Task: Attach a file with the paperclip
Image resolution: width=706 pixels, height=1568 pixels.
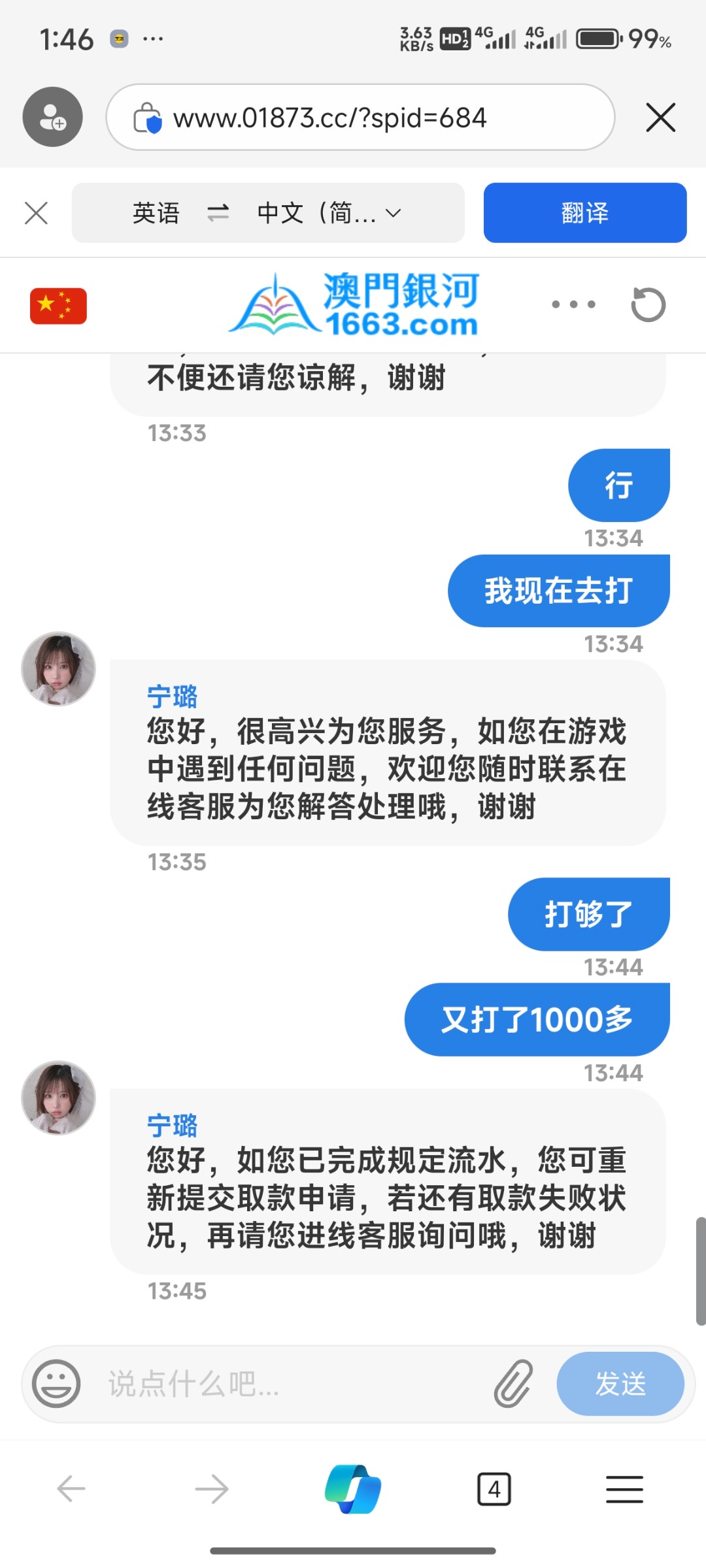Action: (x=513, y=1383)
